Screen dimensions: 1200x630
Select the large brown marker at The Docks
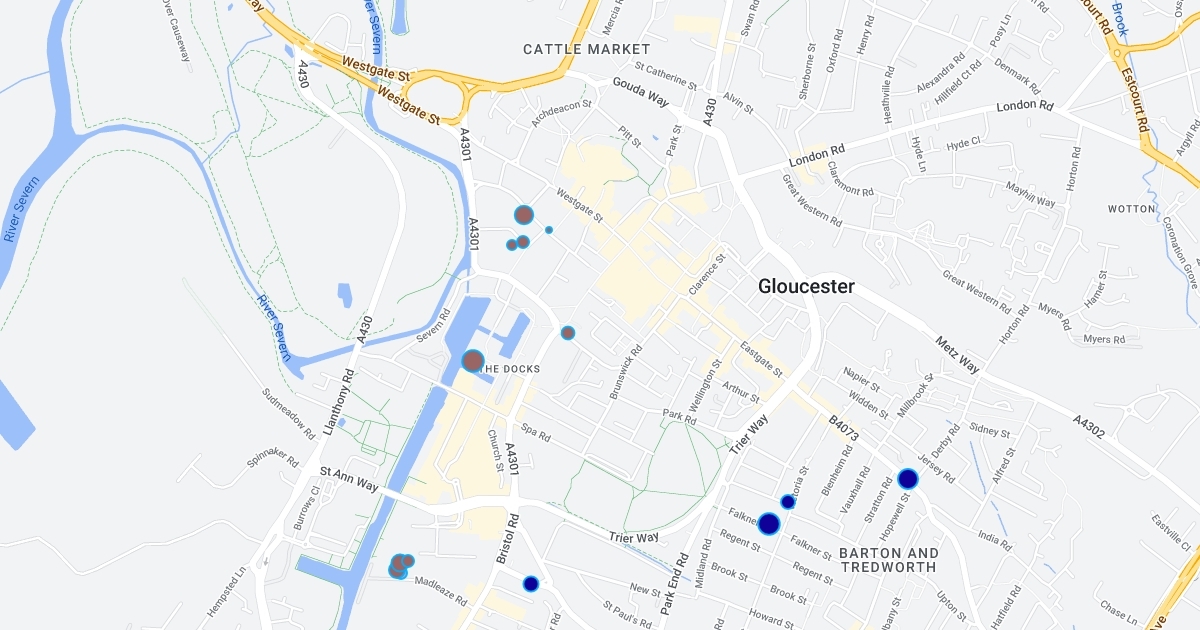click(x=473, y=361)
